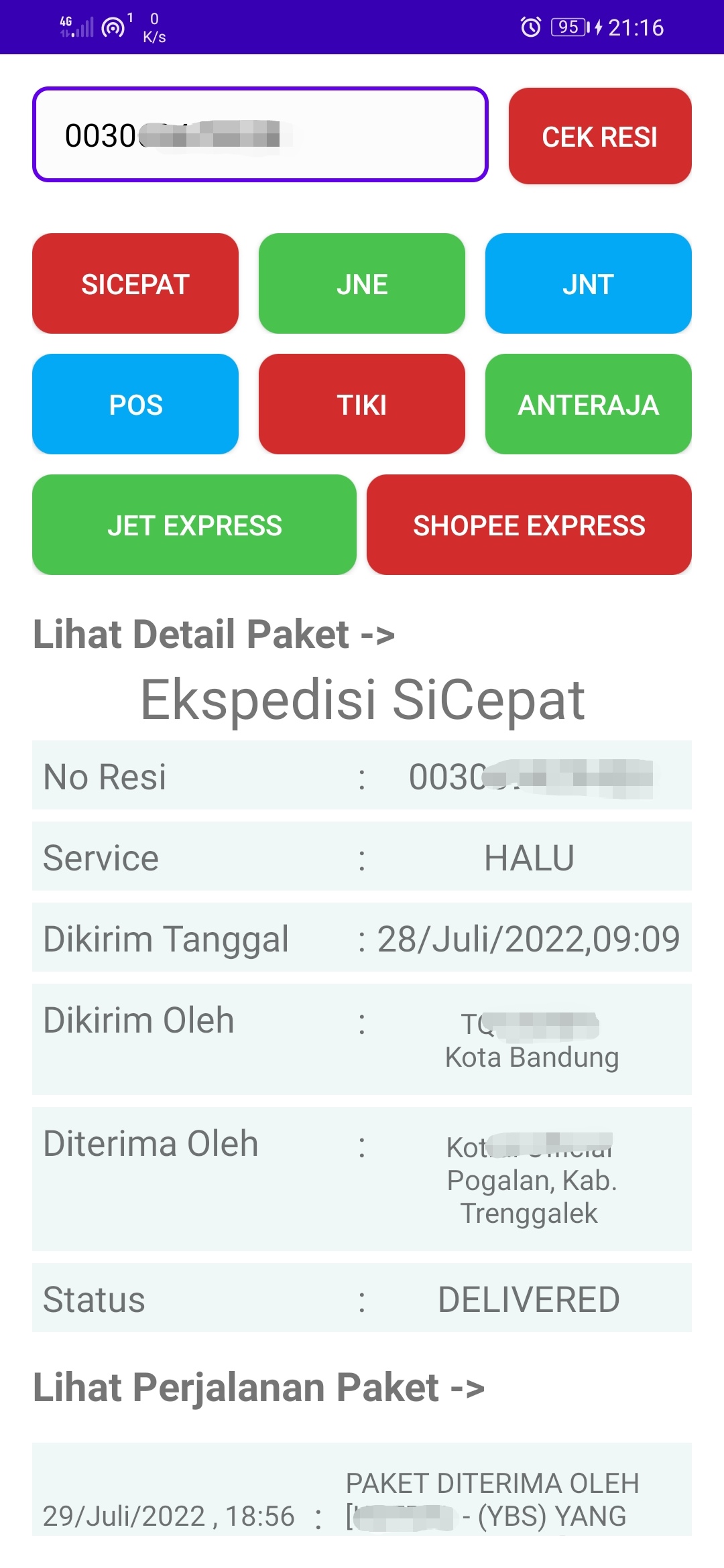Image resolution: width=724 pixels, height=1568 pixels.
Task: Click the alarm clock icon in status bar
Action: pos(530,27)
